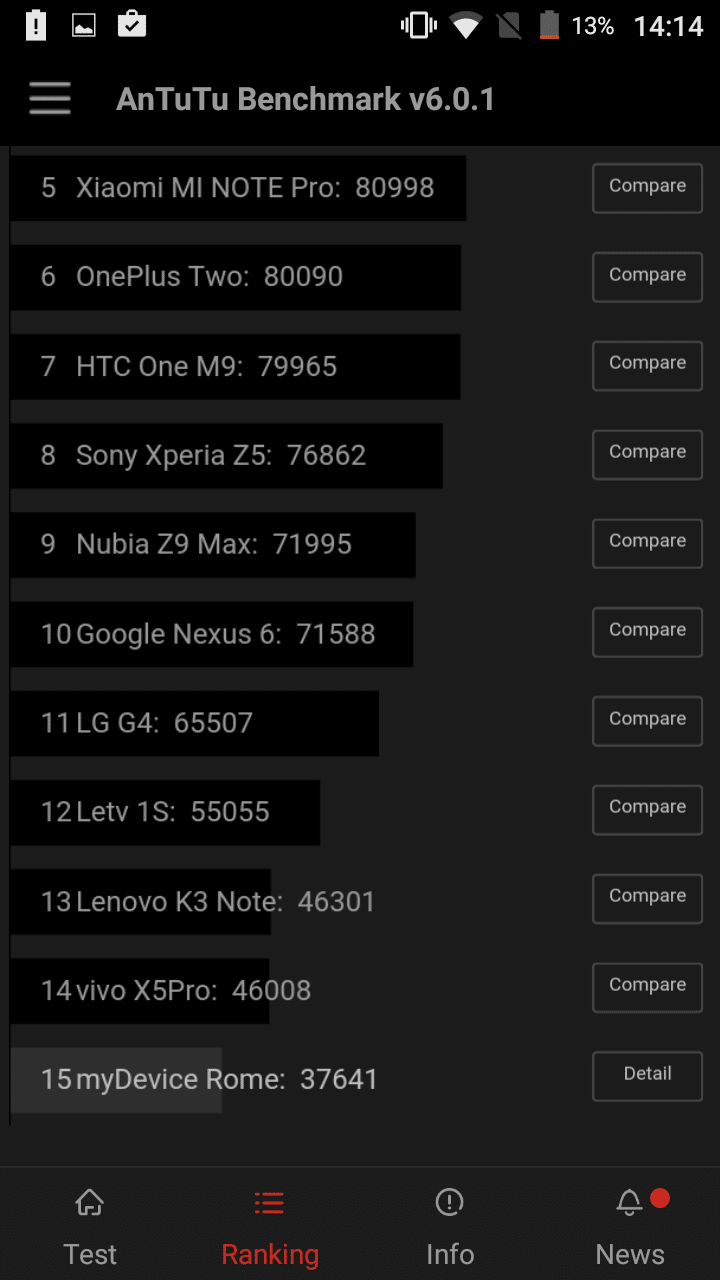Compare with Letv 1S
The width and height of the screenshot is (720, 1280).
(x=647, y=809)
